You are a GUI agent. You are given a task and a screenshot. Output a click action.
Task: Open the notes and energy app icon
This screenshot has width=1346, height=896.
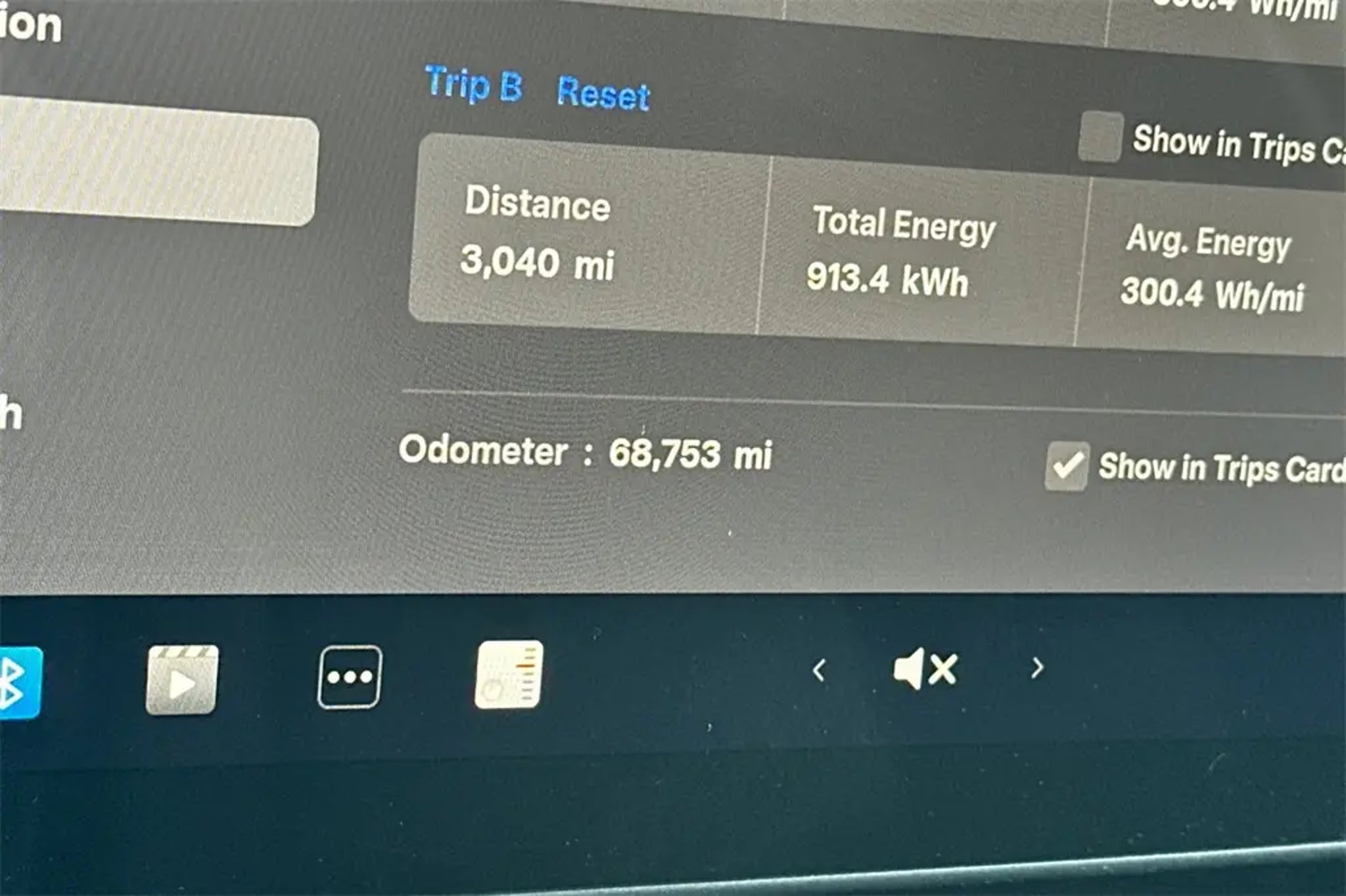pyautogui.click(x=509, y=675)
